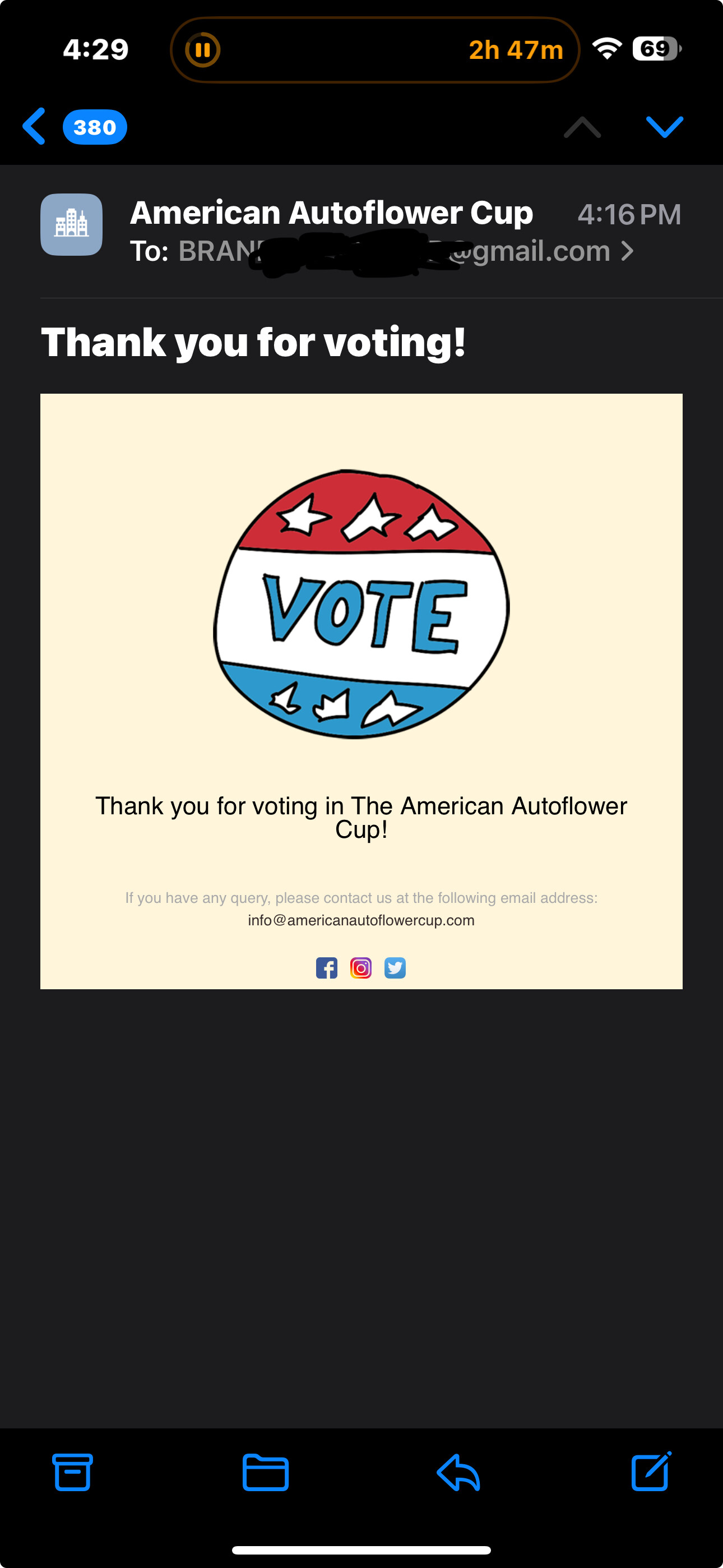Jump to the next email
723x1568 pixels.
click(664, 127)
